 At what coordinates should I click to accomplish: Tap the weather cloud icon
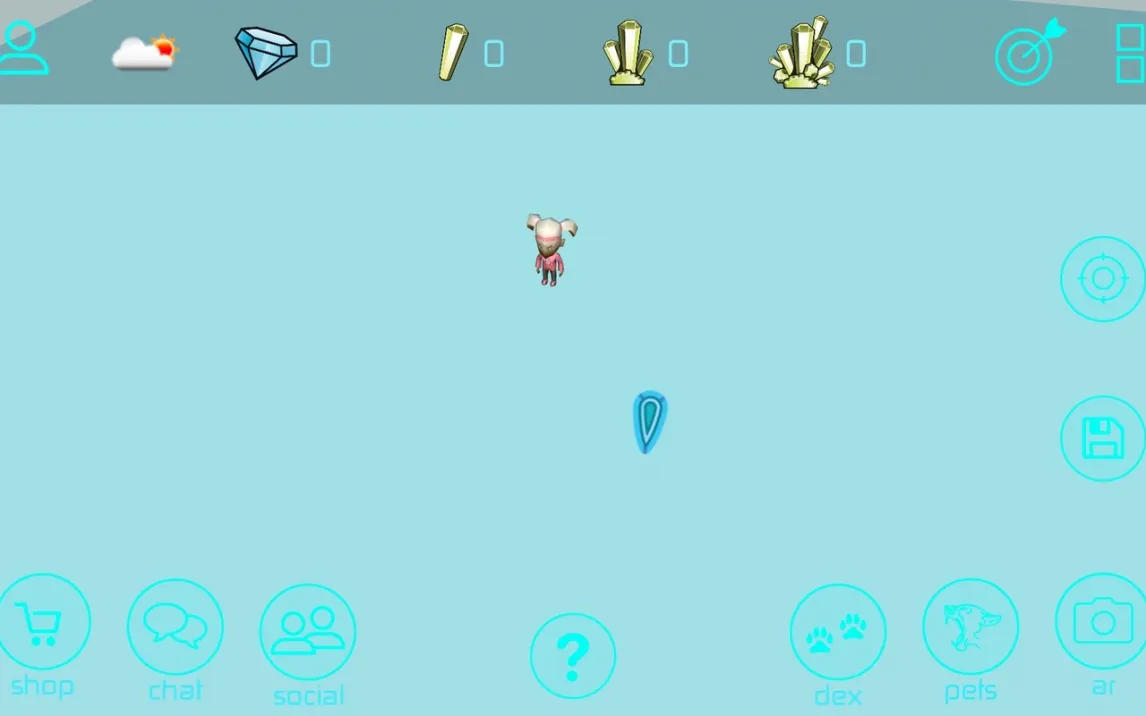coord(144,52)
